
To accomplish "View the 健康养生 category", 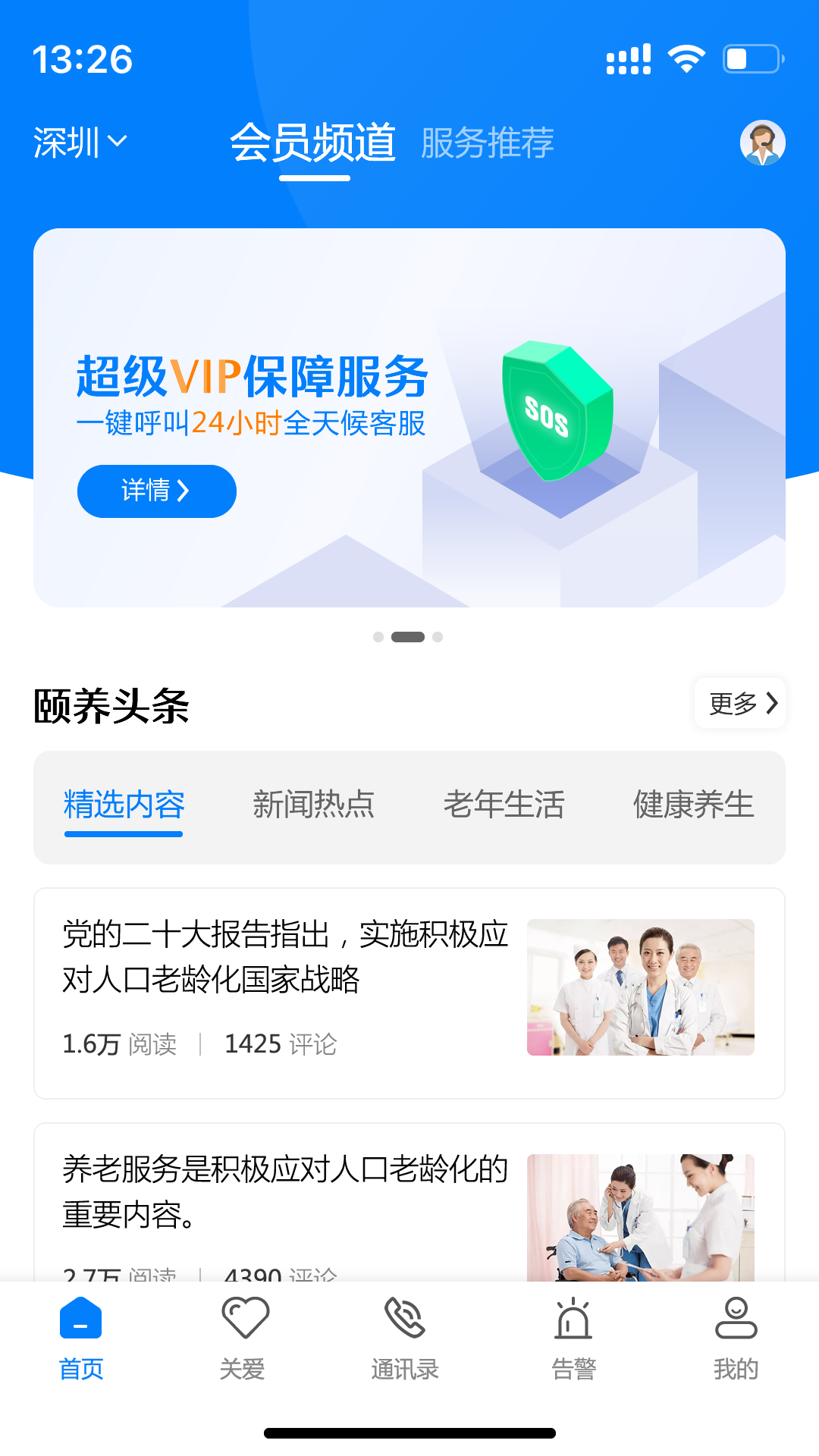I will 693,805.
